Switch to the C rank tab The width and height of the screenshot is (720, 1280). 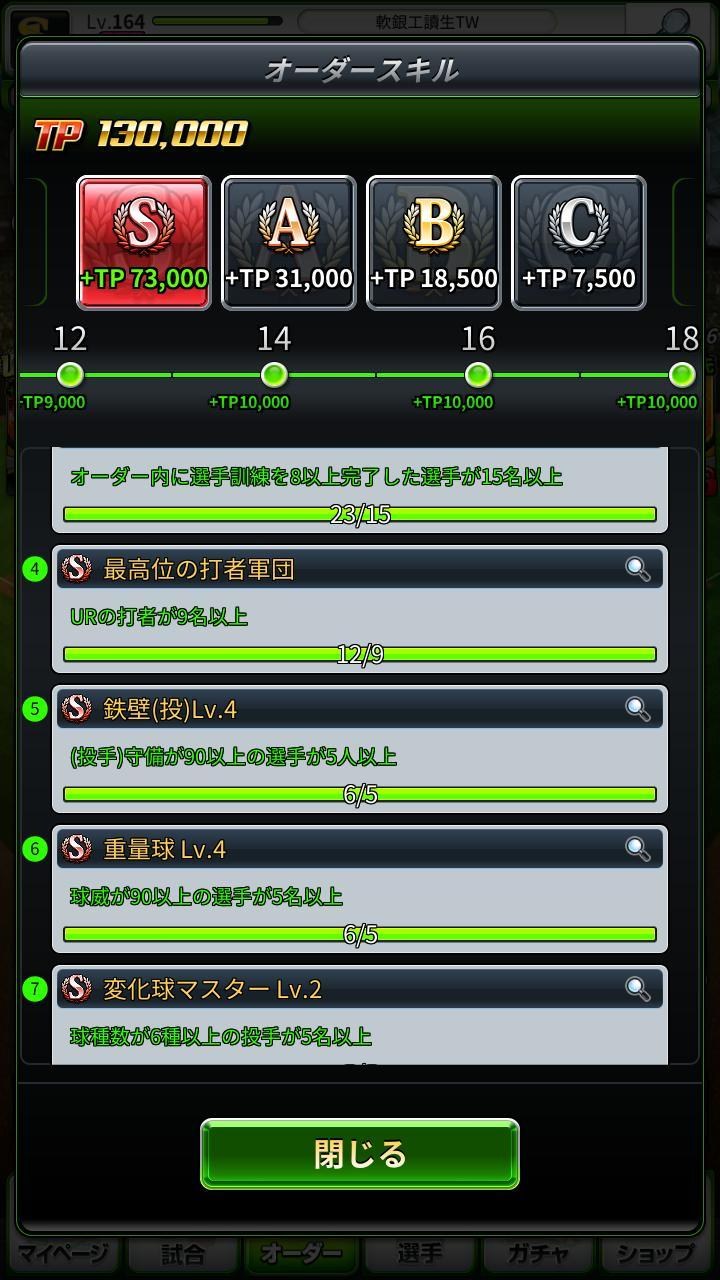579,243
